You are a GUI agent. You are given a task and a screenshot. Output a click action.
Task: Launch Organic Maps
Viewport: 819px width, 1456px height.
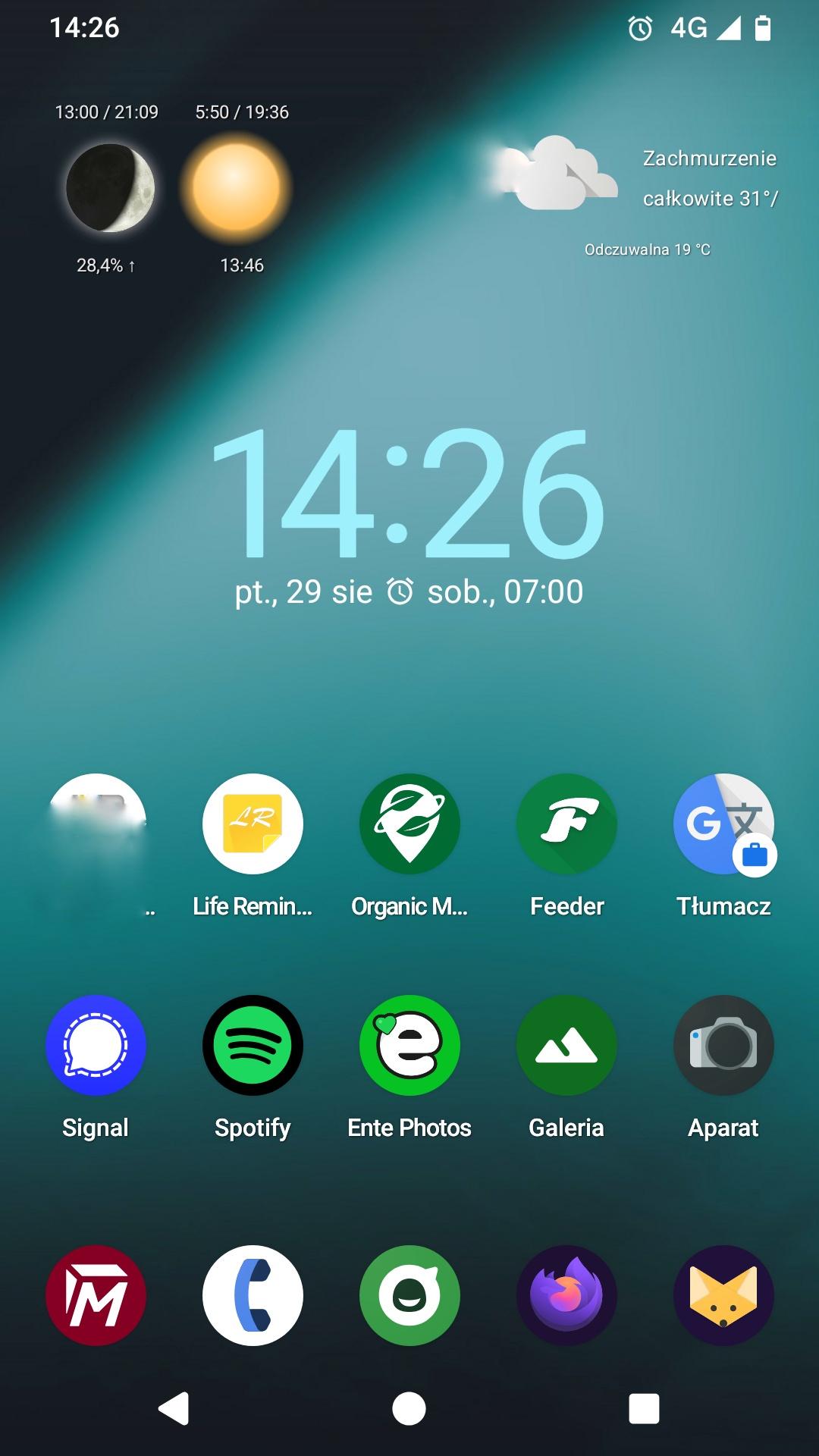click(409, 824)
